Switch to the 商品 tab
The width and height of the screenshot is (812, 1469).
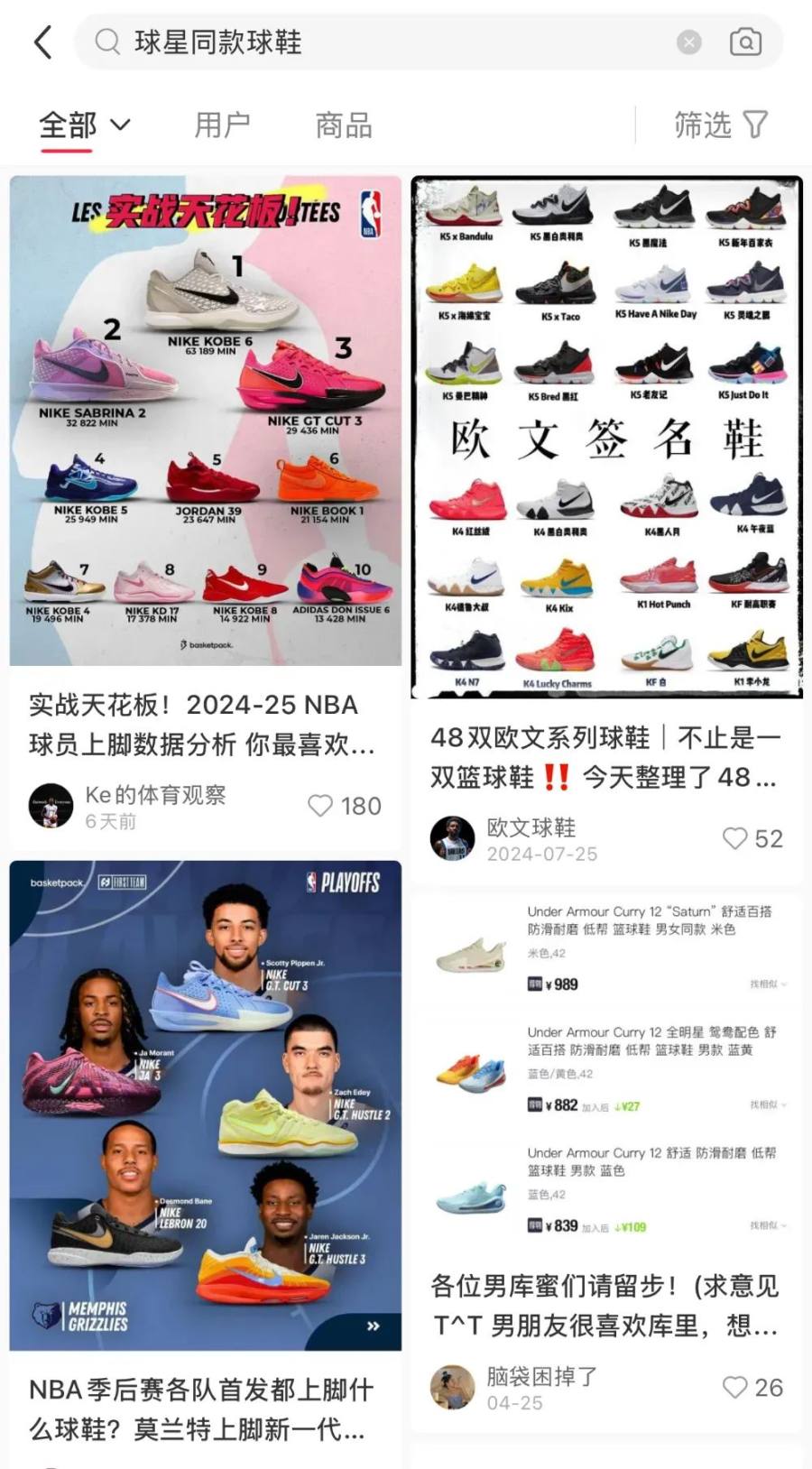click(x=344, y=125)
